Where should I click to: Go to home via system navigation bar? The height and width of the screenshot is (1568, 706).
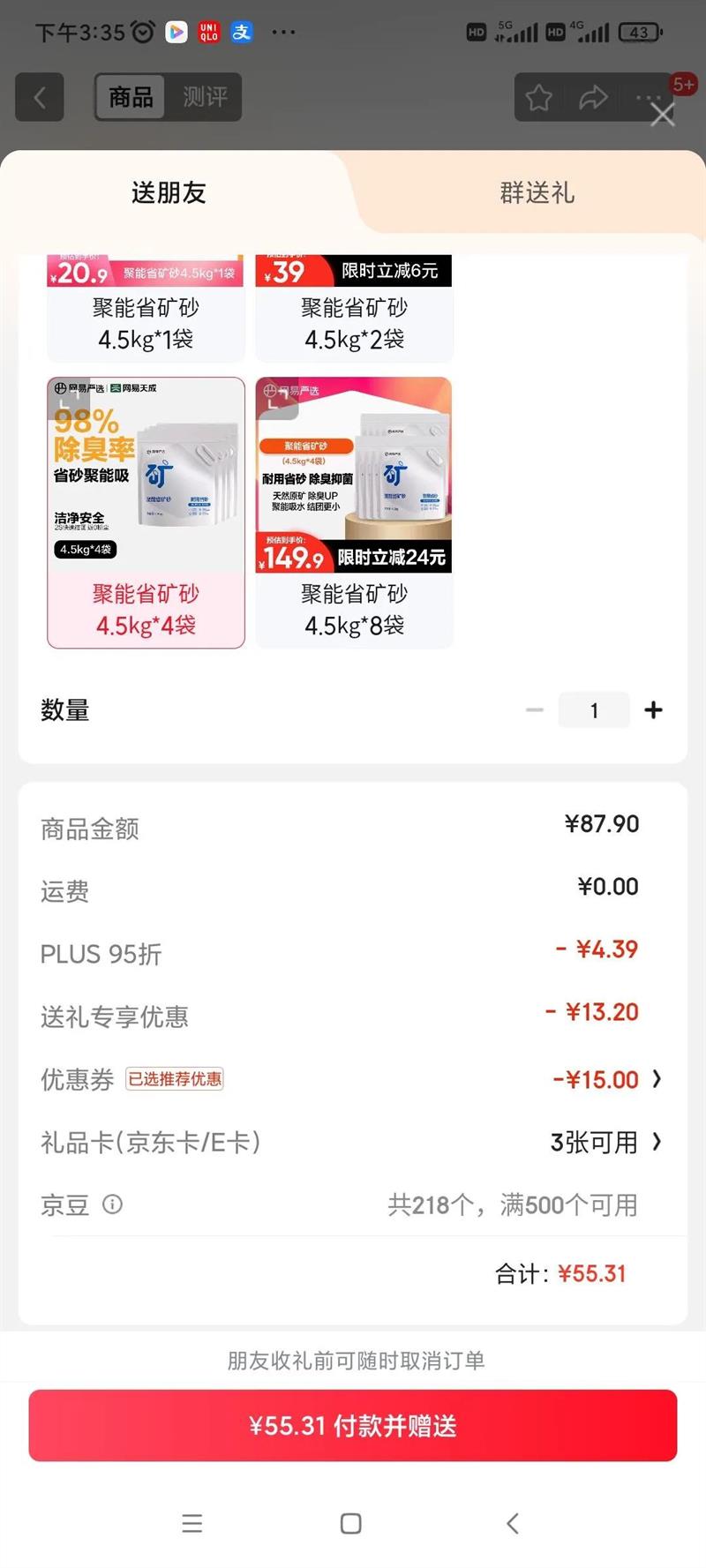click(x=351, y=1523)
